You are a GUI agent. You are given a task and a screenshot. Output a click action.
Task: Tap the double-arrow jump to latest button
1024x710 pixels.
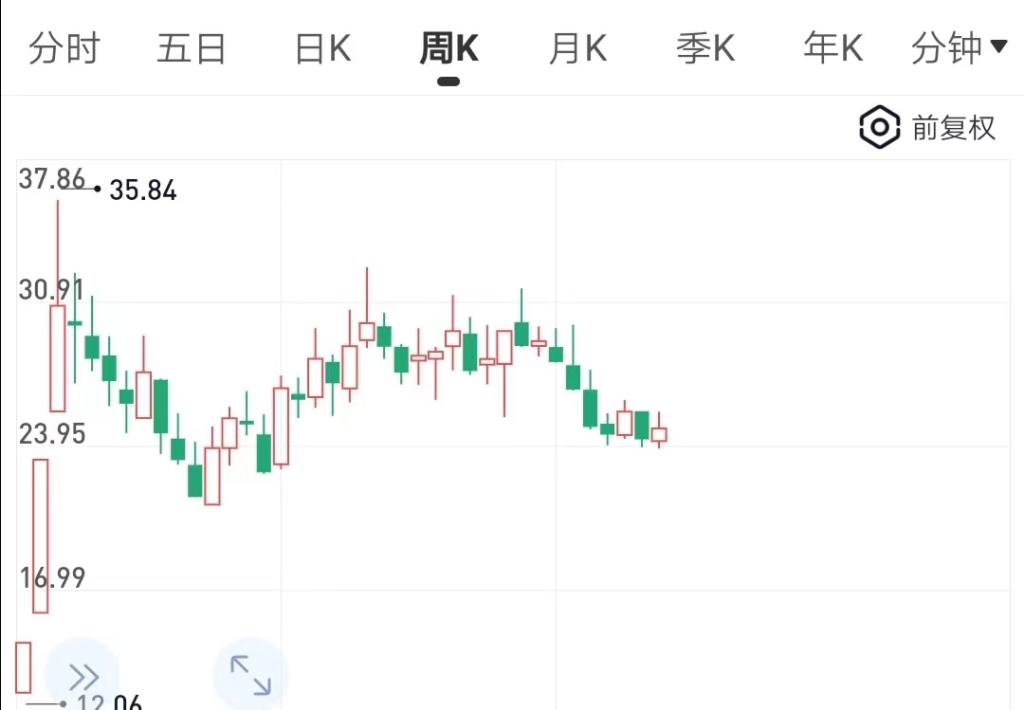coord(84,674)
